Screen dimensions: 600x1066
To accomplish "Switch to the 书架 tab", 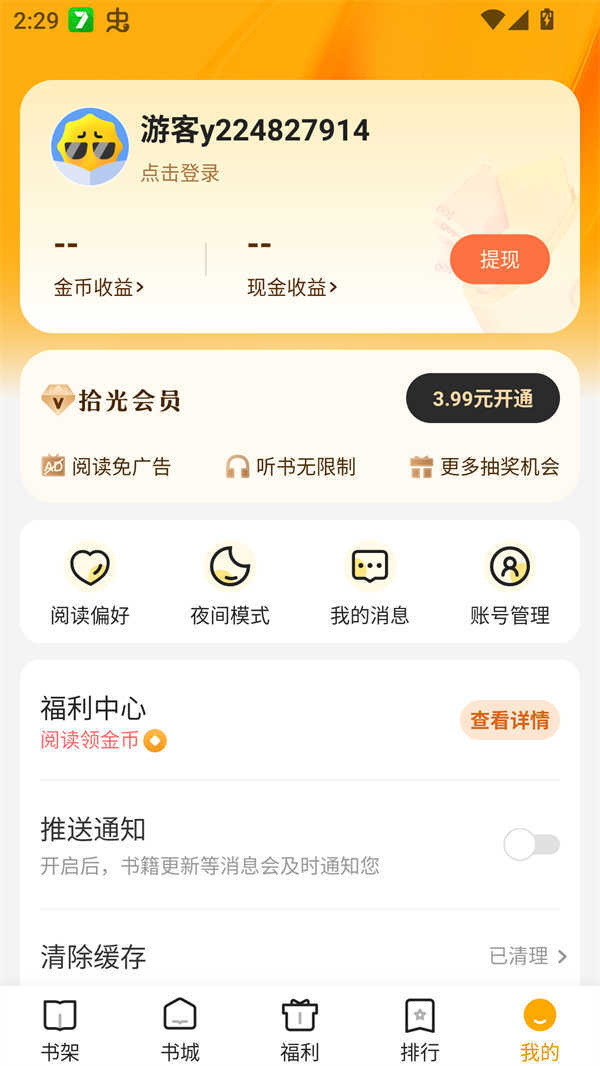I will click(60, 1030).
